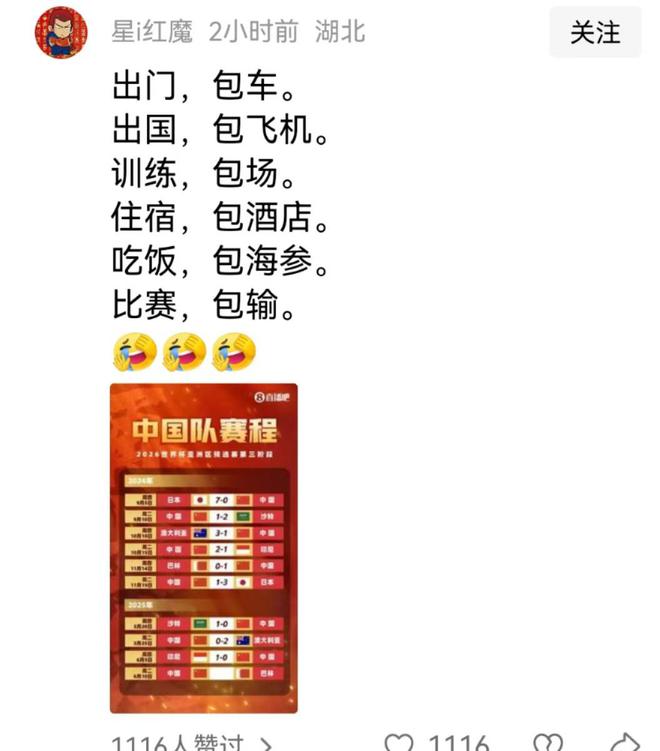Image resolution: width=660 pixels, height=751 pixels.
Task: Open the 中国队赛程 image in the post
Action: click(x=202, y=548)
